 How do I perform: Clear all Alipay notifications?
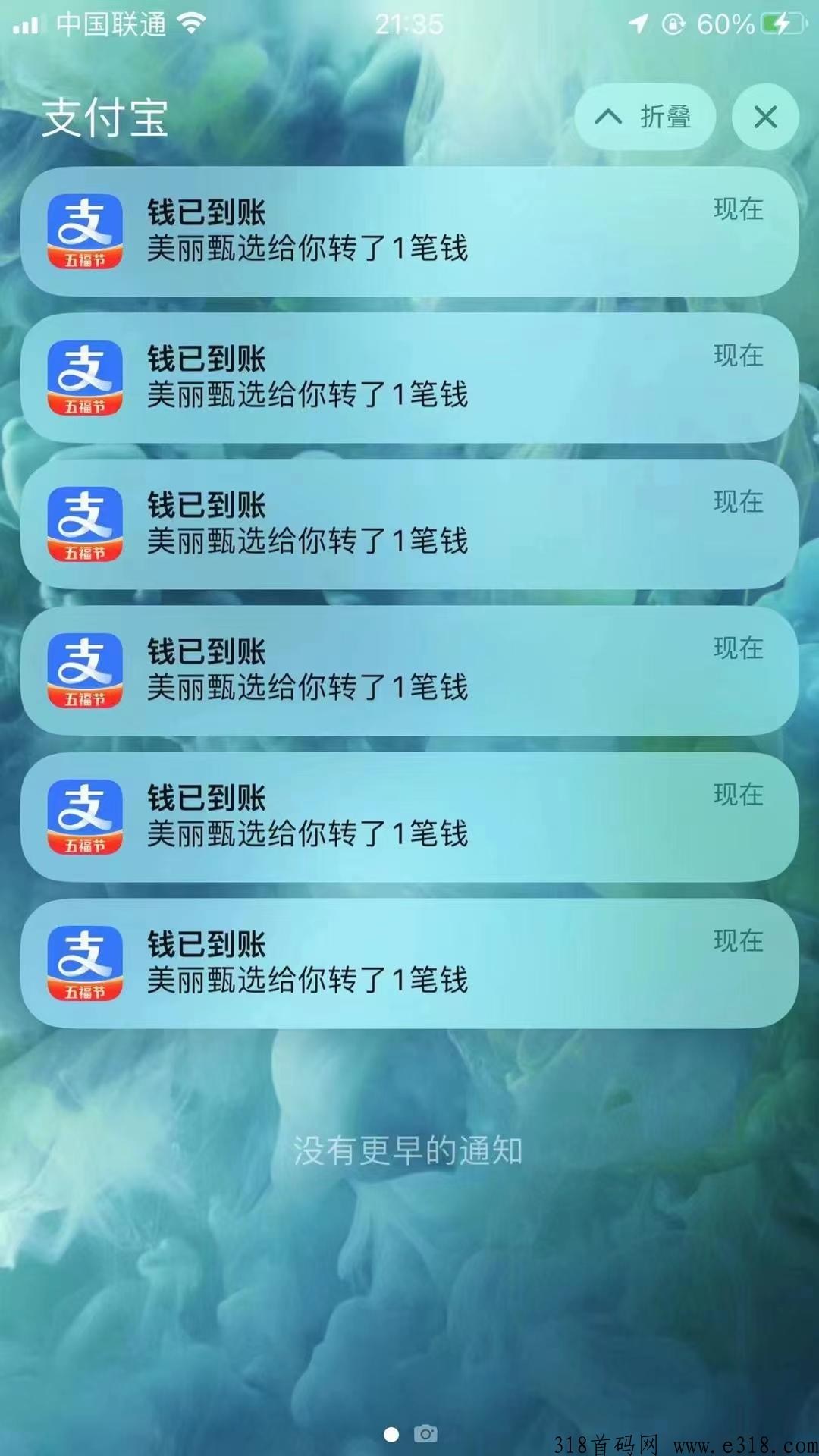click(x=765, y=117)
